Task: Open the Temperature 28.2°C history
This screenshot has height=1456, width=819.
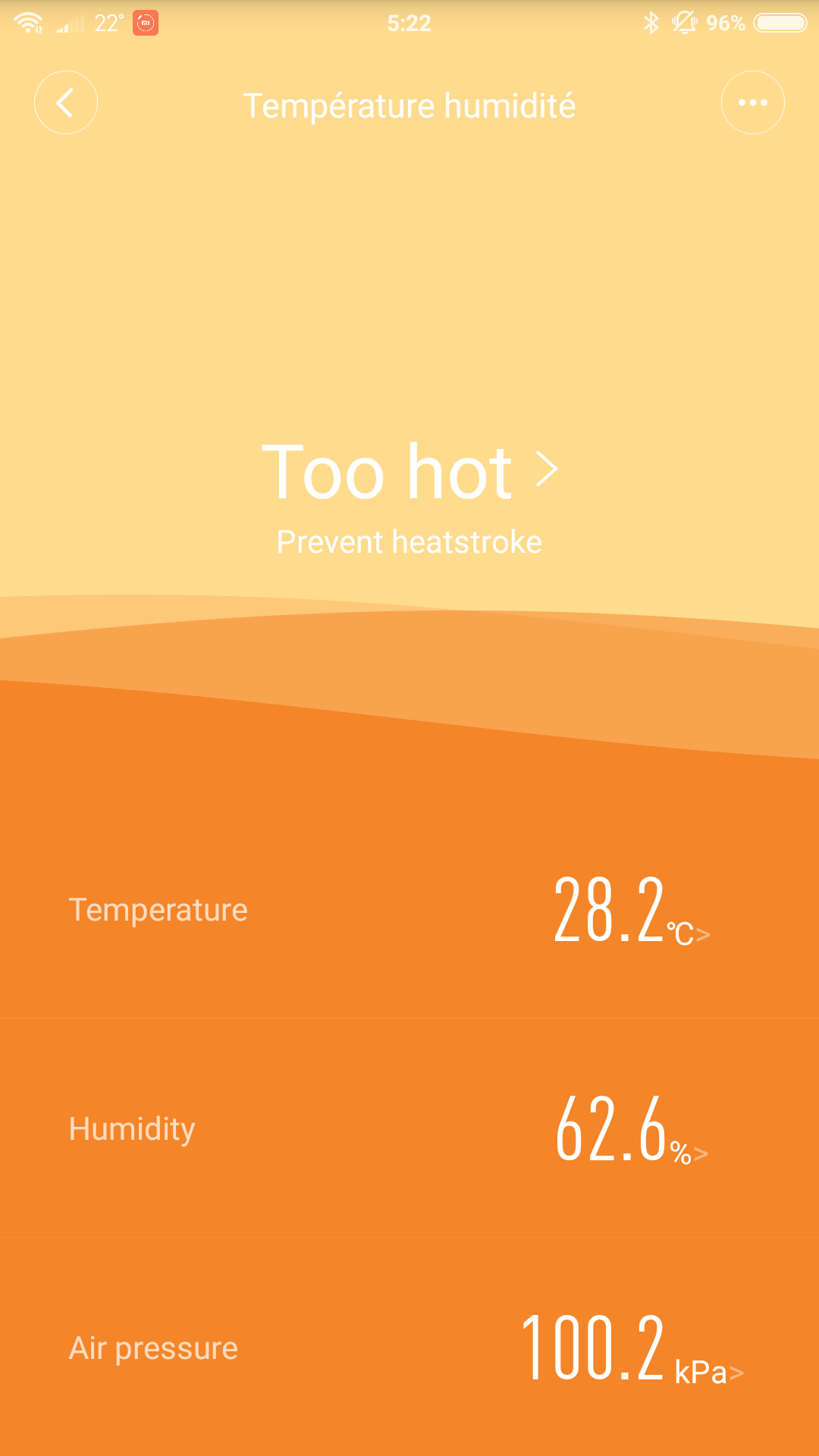Action: click(409, 910)
